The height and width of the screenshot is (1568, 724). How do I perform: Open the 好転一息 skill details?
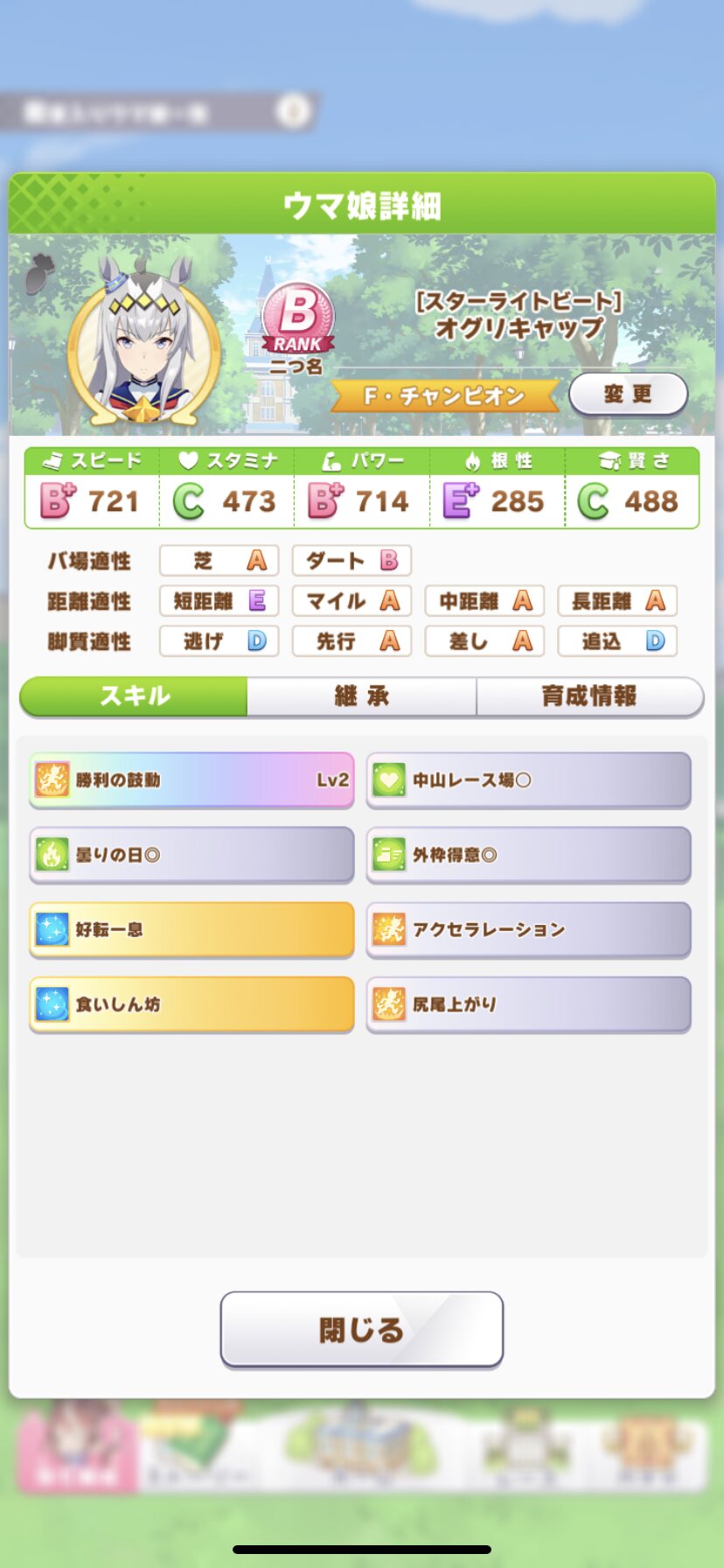191,929
